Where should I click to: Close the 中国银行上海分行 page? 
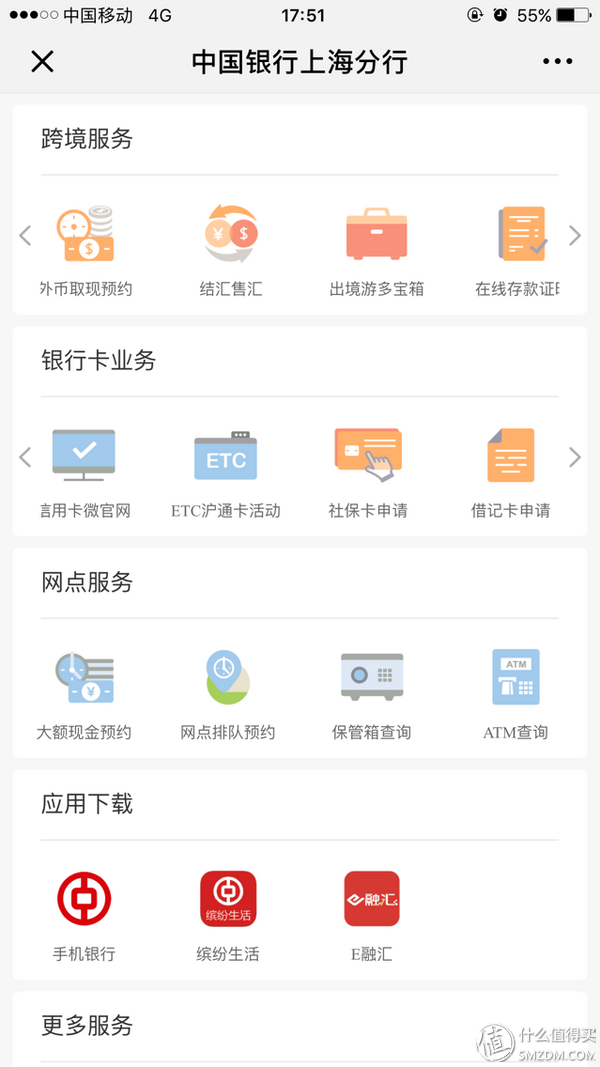42,62
